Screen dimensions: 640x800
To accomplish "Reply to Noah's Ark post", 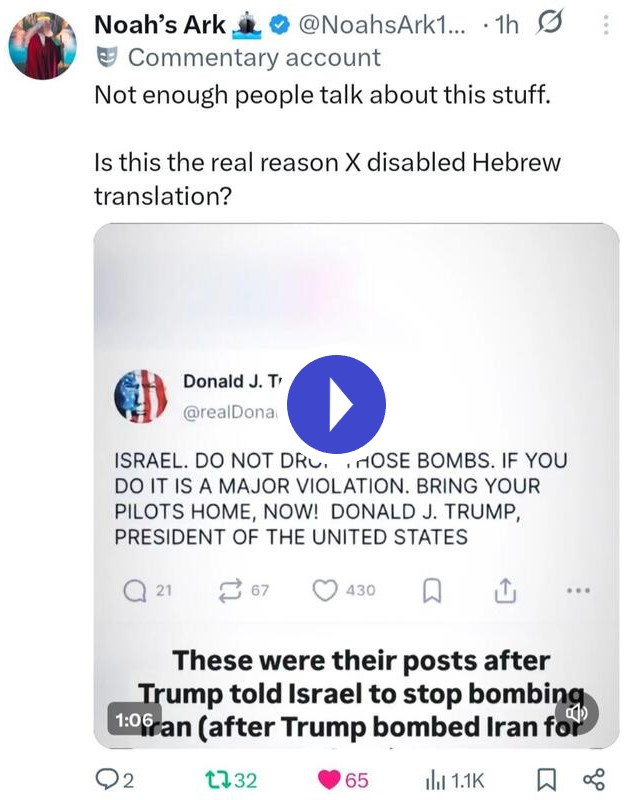I will [112, 780].
